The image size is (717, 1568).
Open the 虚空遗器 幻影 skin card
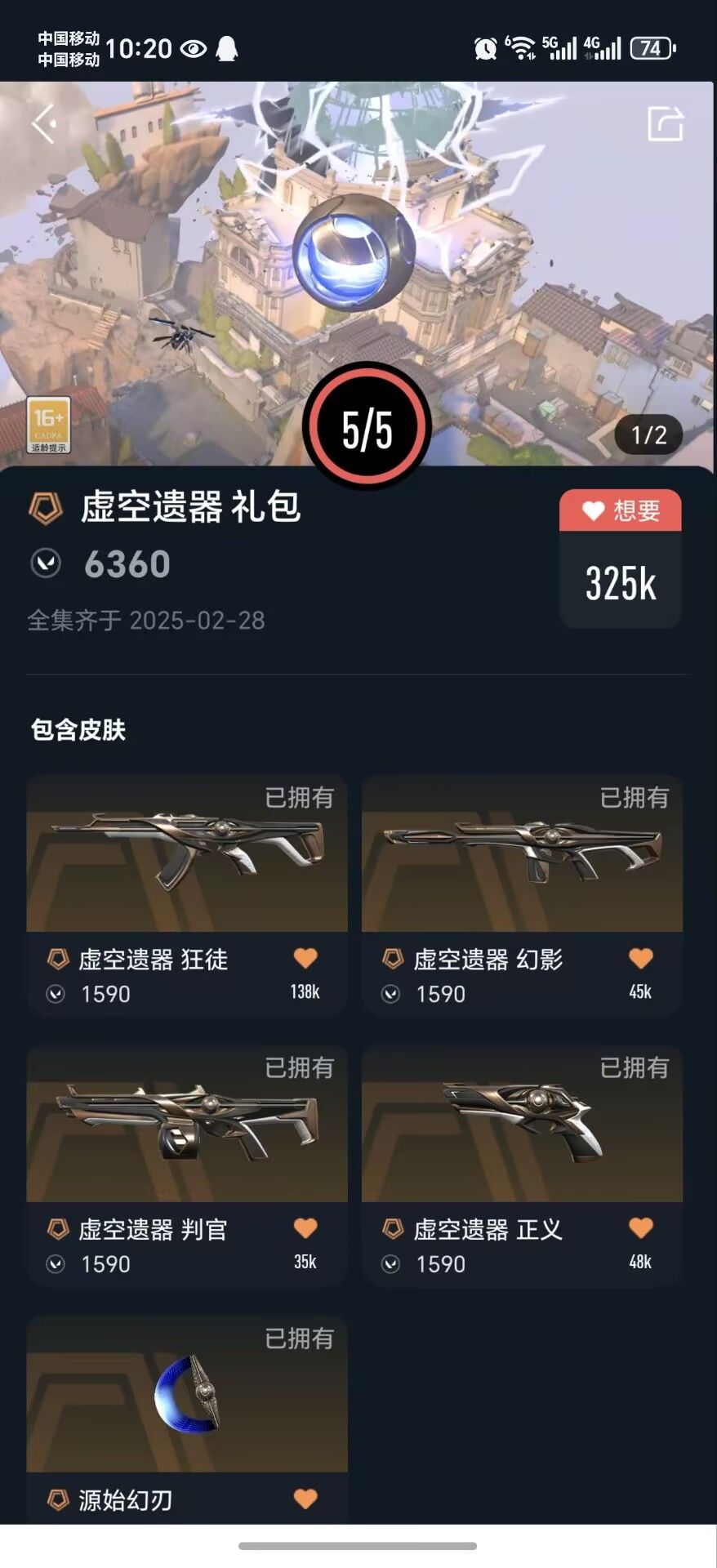[522, 896]
